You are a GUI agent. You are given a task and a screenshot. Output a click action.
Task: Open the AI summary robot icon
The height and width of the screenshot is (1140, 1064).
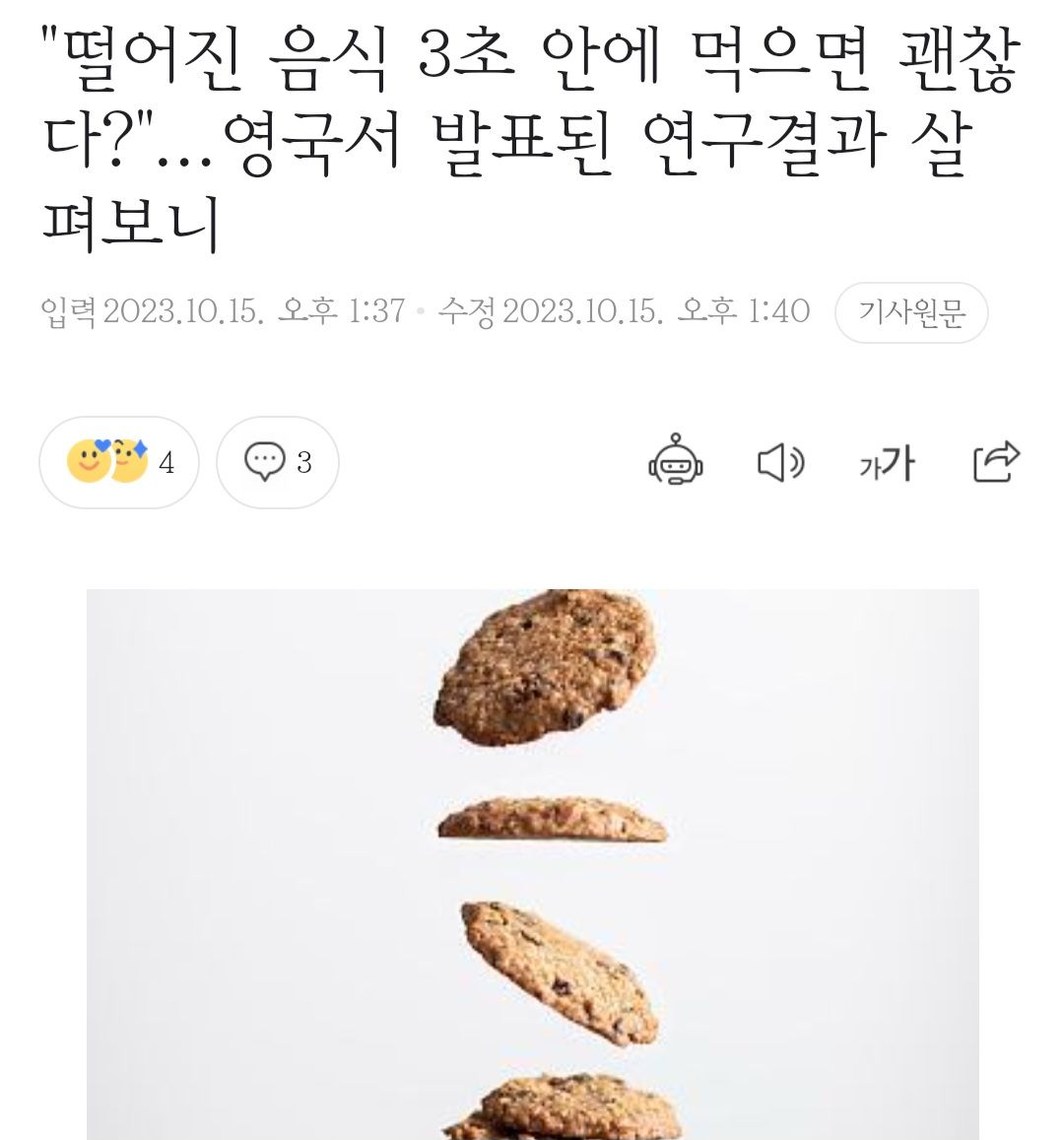coord(675,461)
